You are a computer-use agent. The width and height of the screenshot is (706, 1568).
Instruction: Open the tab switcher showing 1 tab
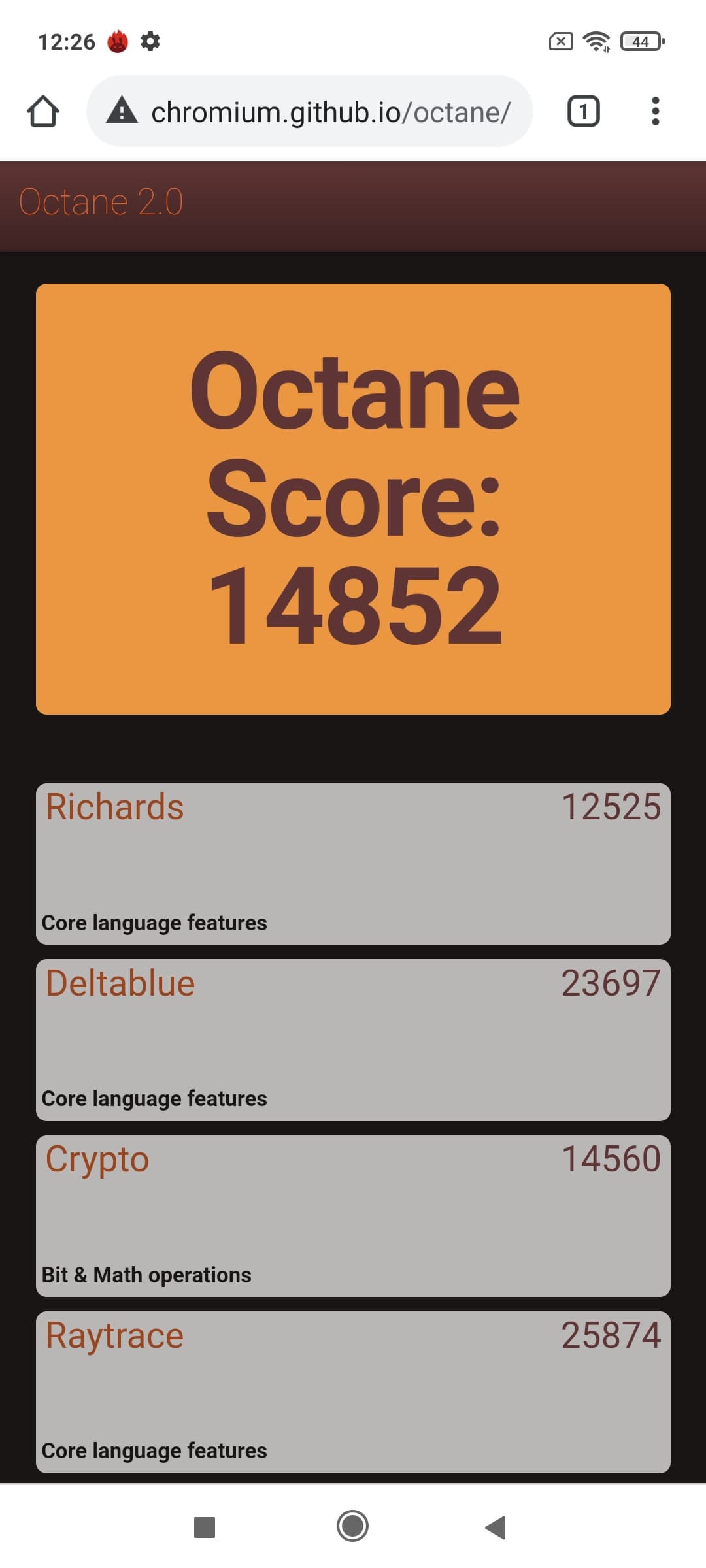(x=582, y=112)
